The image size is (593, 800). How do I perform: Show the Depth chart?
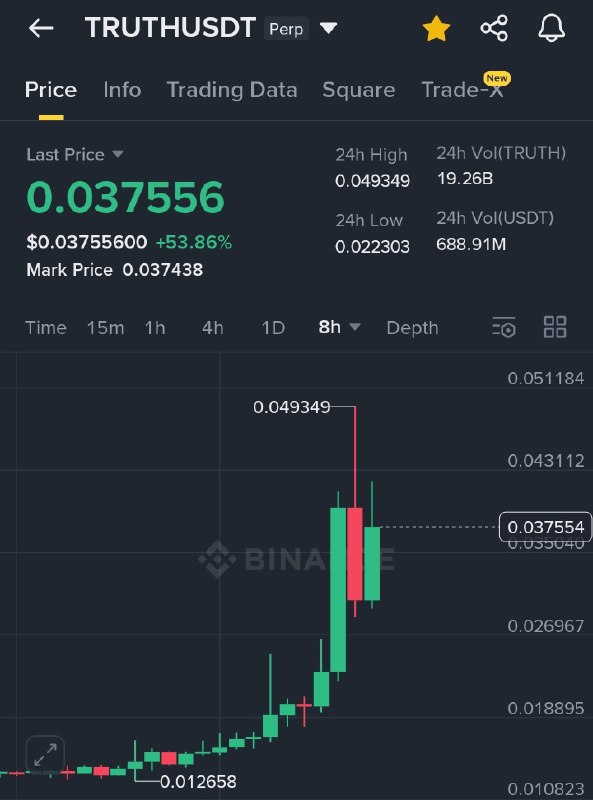click(412, 328)
